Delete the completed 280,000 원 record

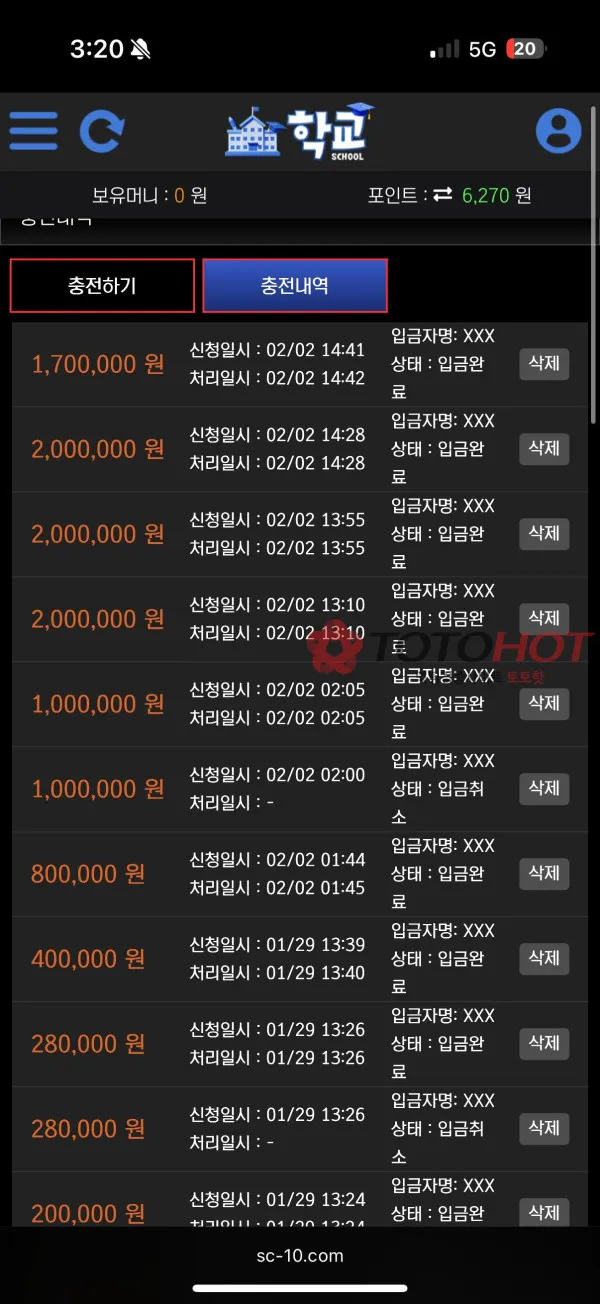544,1044
